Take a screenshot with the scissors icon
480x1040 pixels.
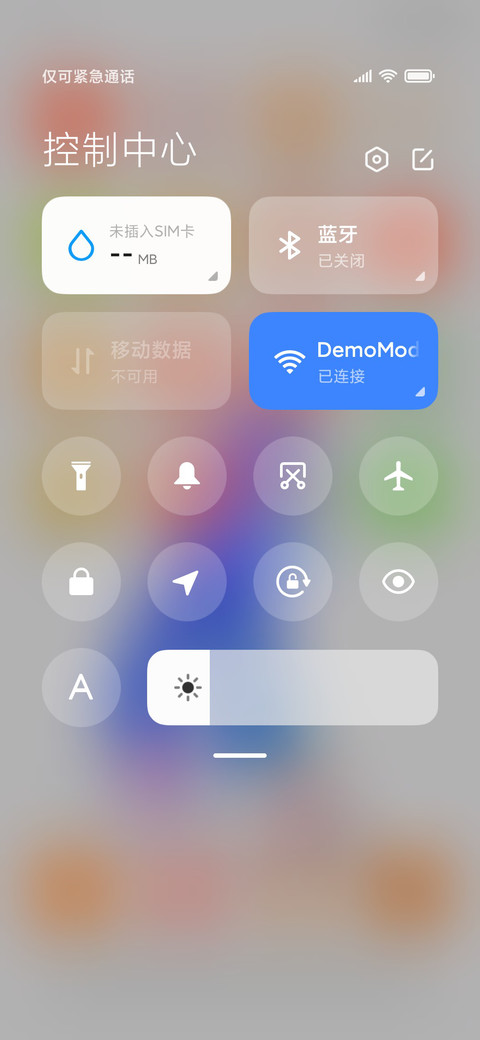pos(292,476)
